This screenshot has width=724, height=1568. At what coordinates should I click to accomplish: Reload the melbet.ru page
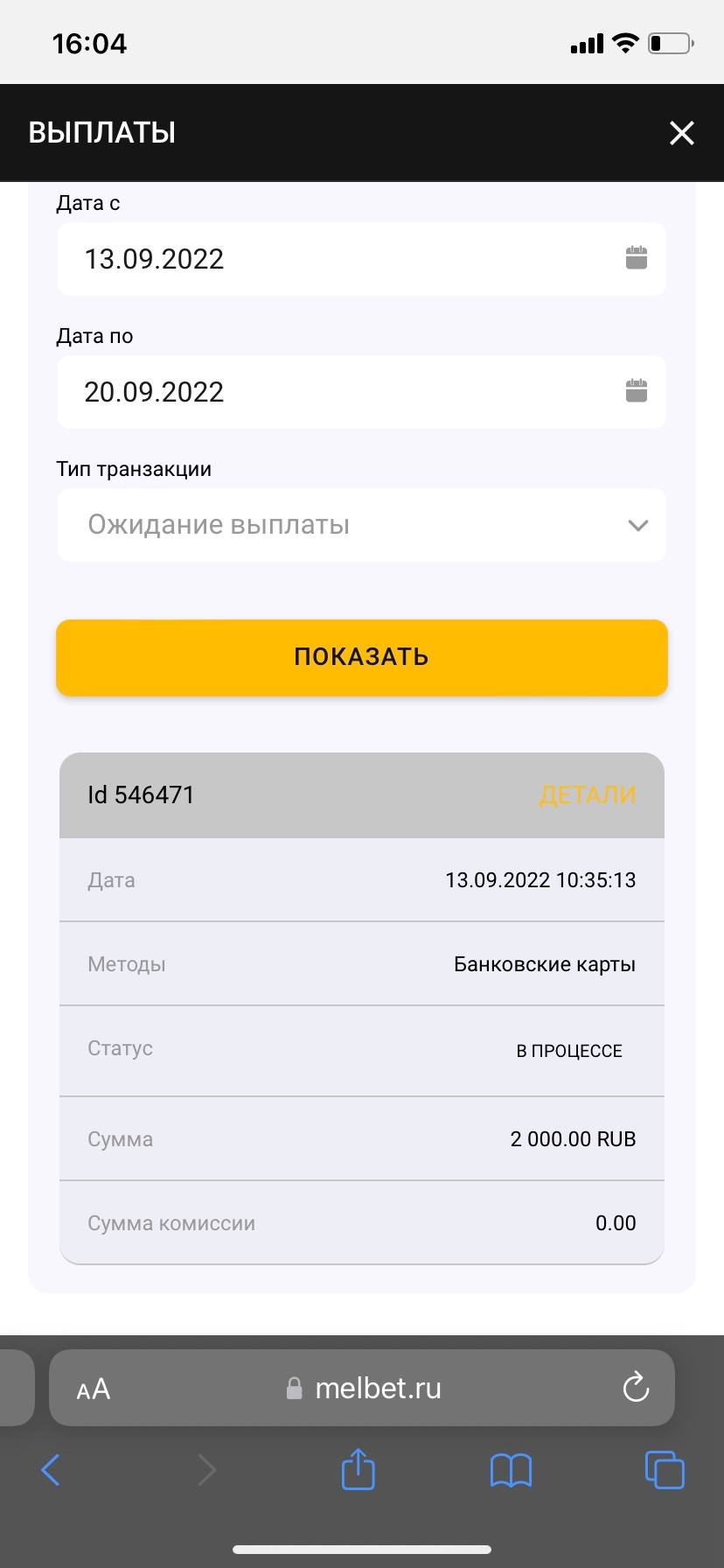tap(636, 1387)
